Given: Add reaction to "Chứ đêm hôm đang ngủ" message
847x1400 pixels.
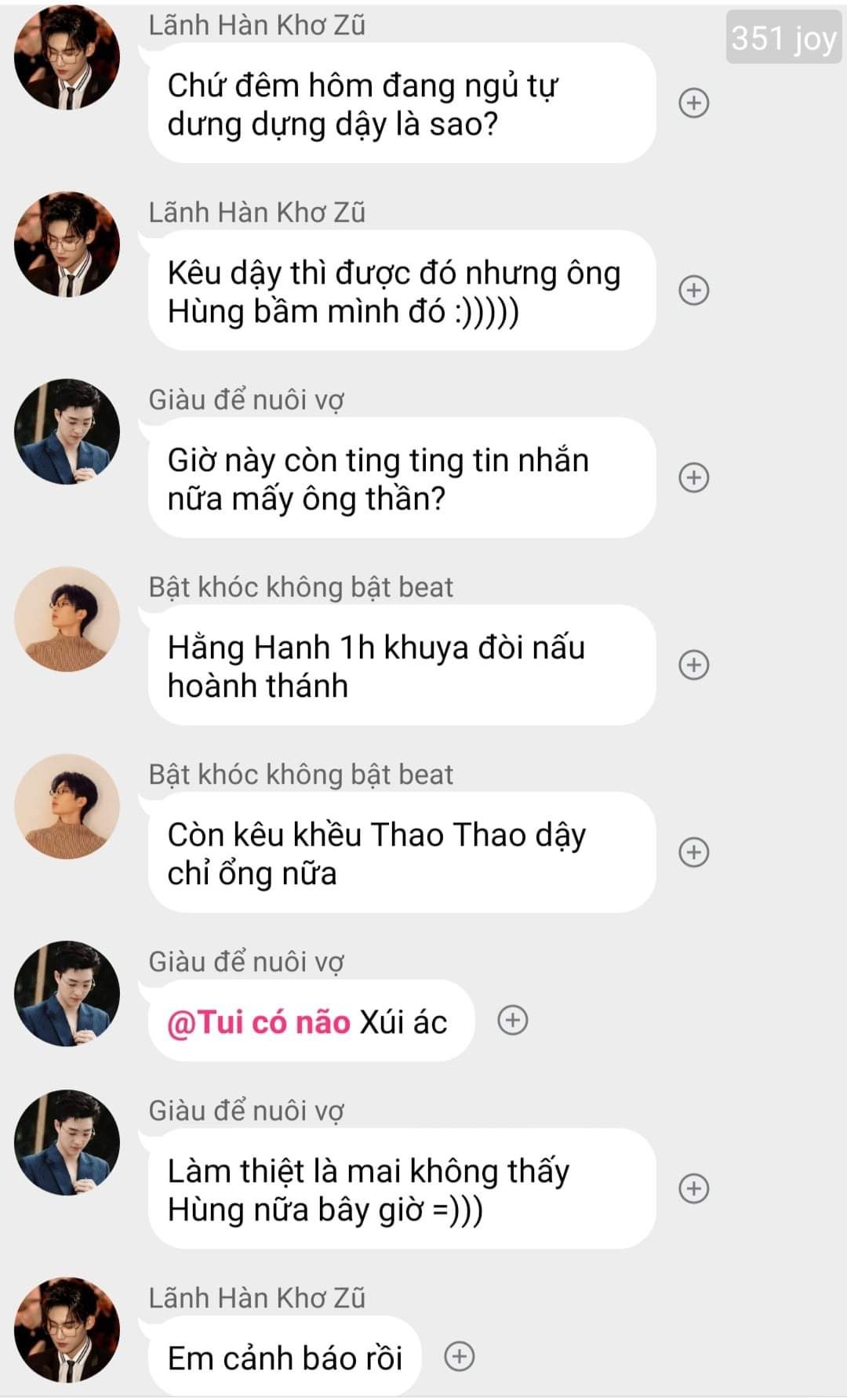Looking at the screenshot, I should 693,103.
